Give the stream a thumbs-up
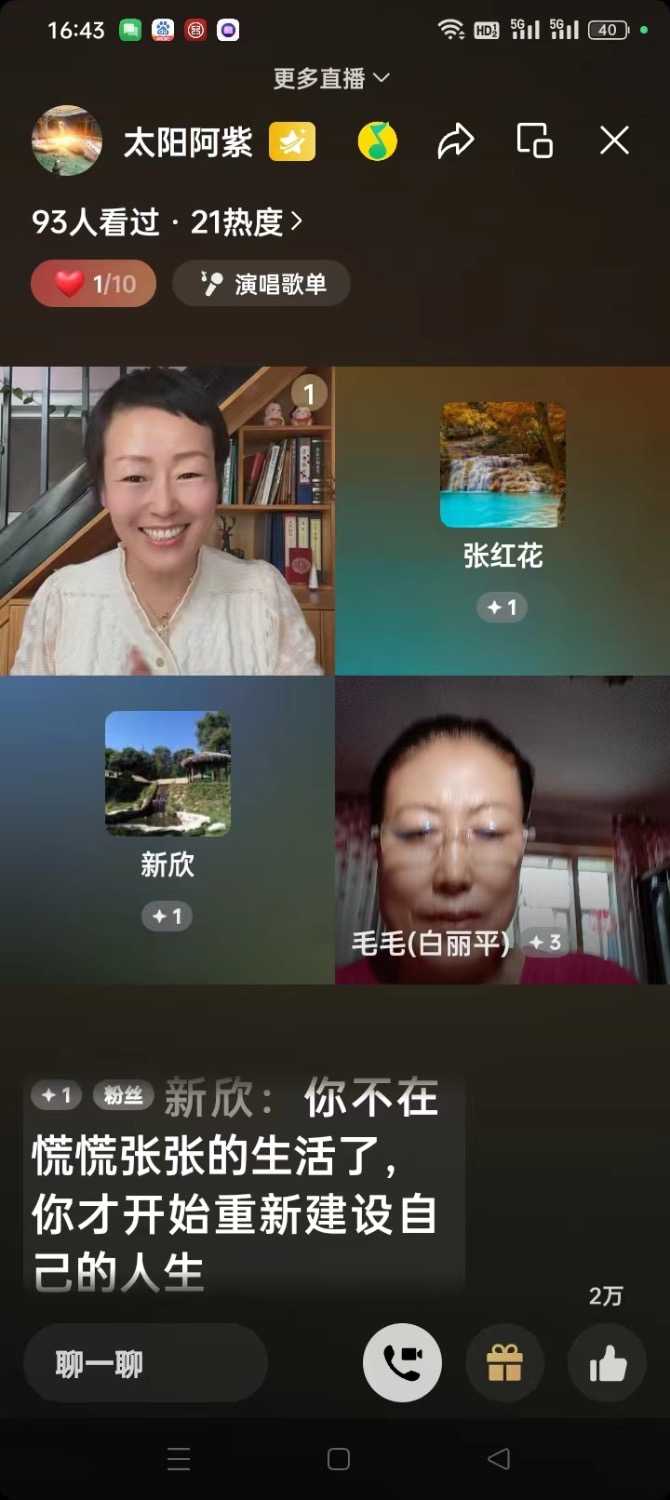 click(607, 1363)
